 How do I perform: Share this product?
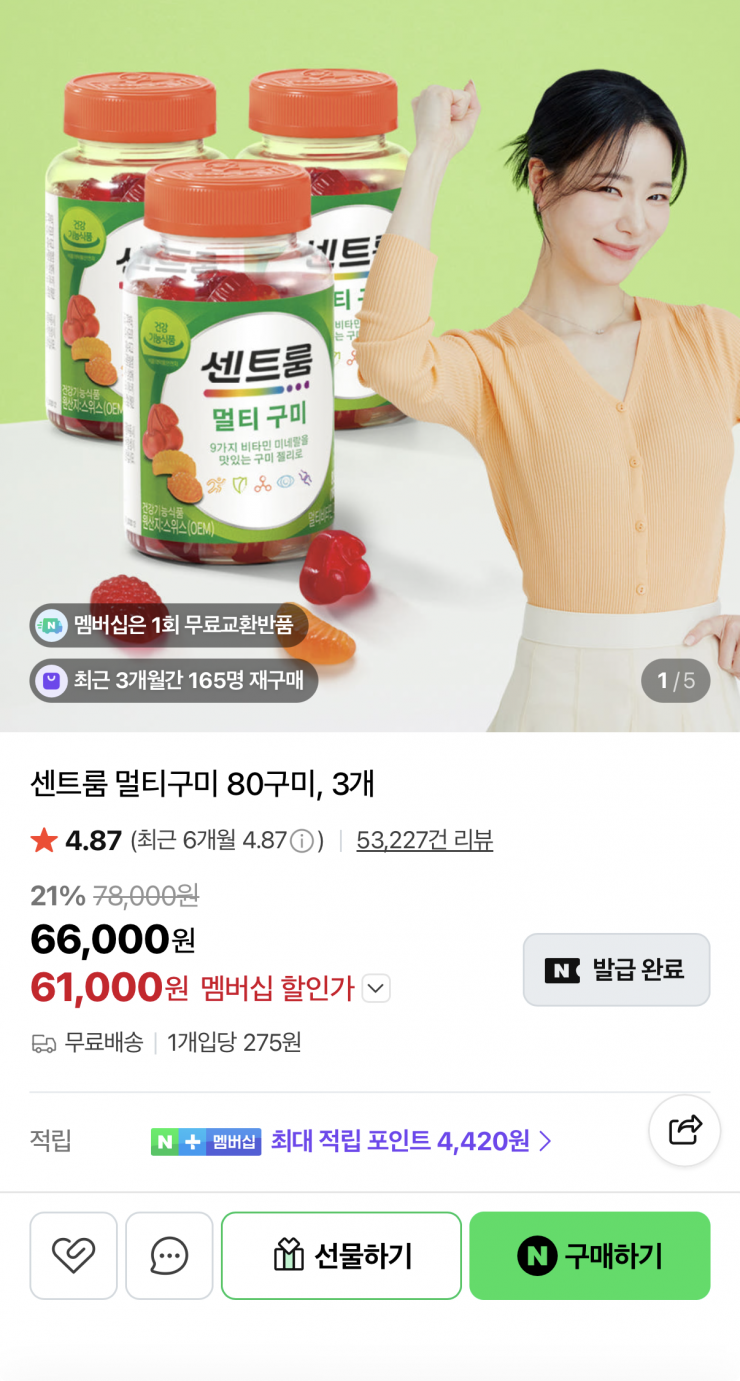pyautogui.click(x=685, y=1130)
